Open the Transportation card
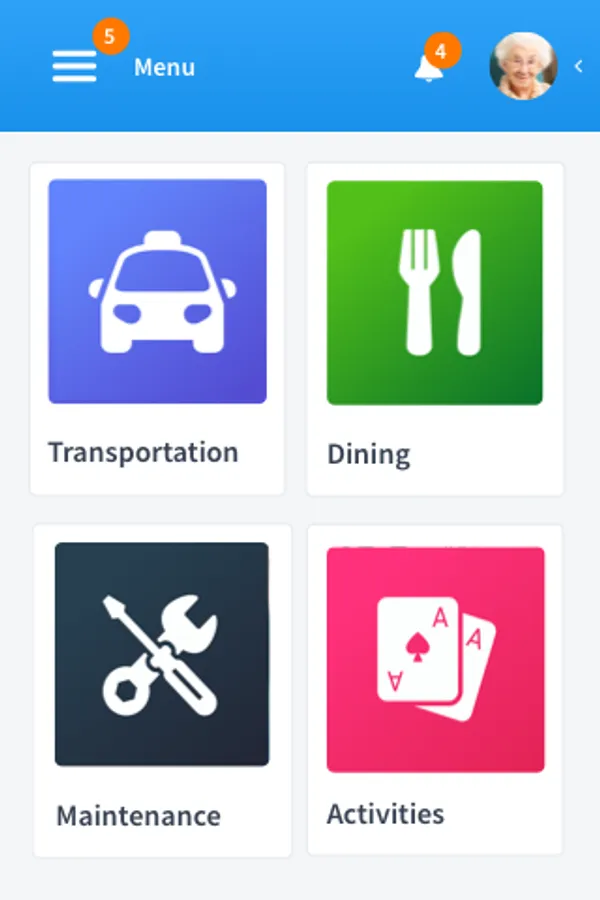The width and height of the screenshot is (600, 900). click(x=157, y=329)
